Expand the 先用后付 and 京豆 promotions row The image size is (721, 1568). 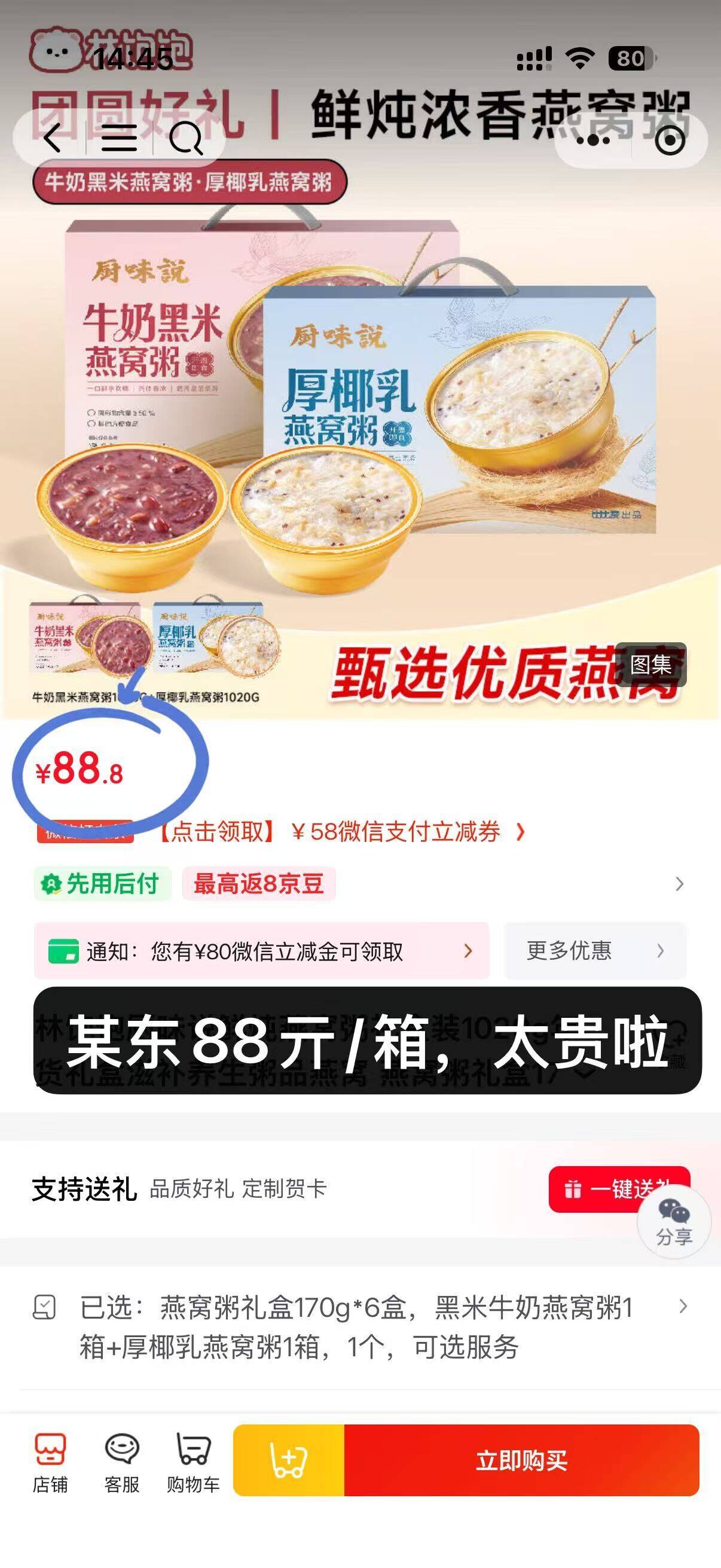coord(679,884)
